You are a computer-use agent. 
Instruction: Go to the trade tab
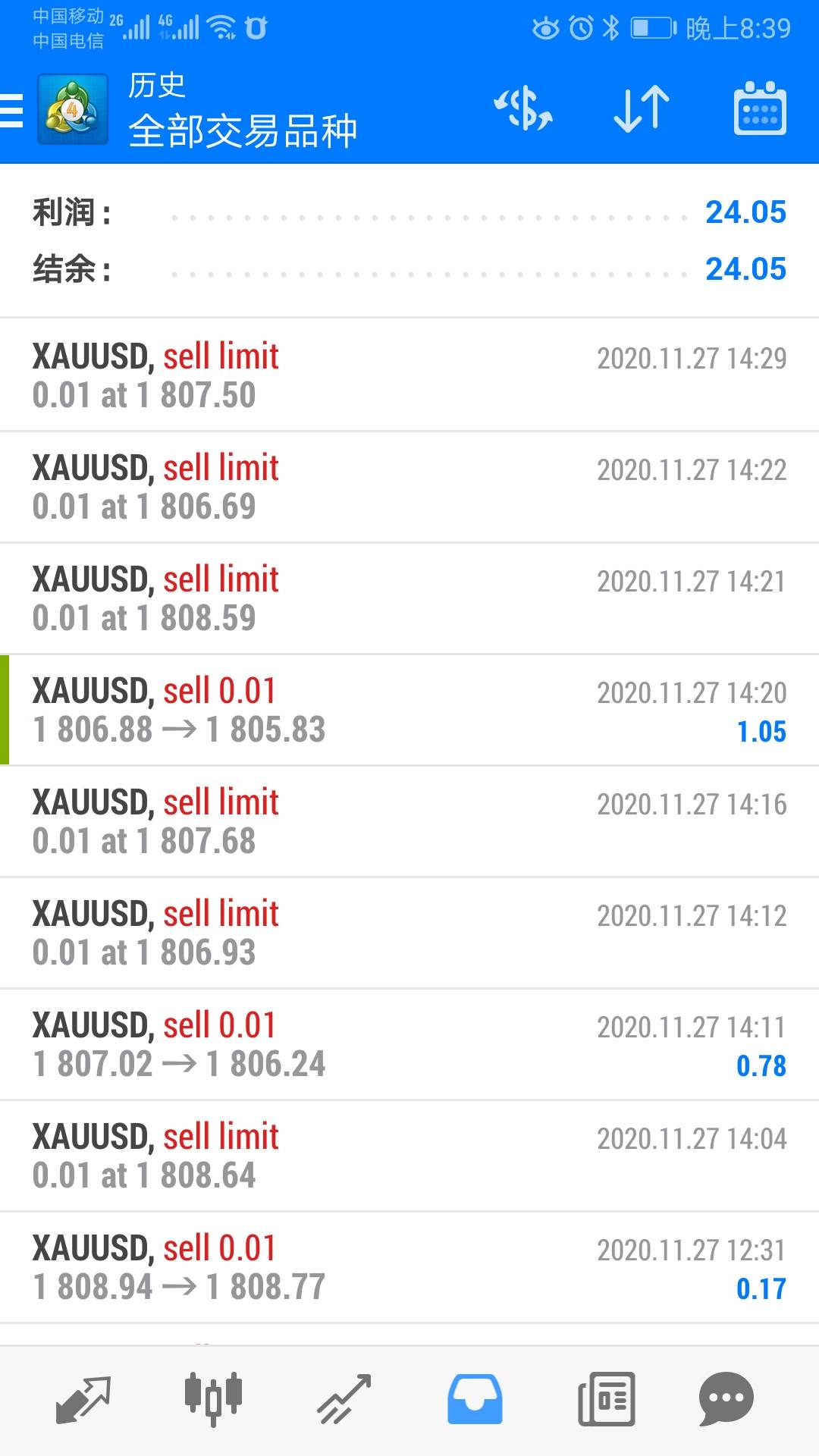click(x=344, y=1399)
